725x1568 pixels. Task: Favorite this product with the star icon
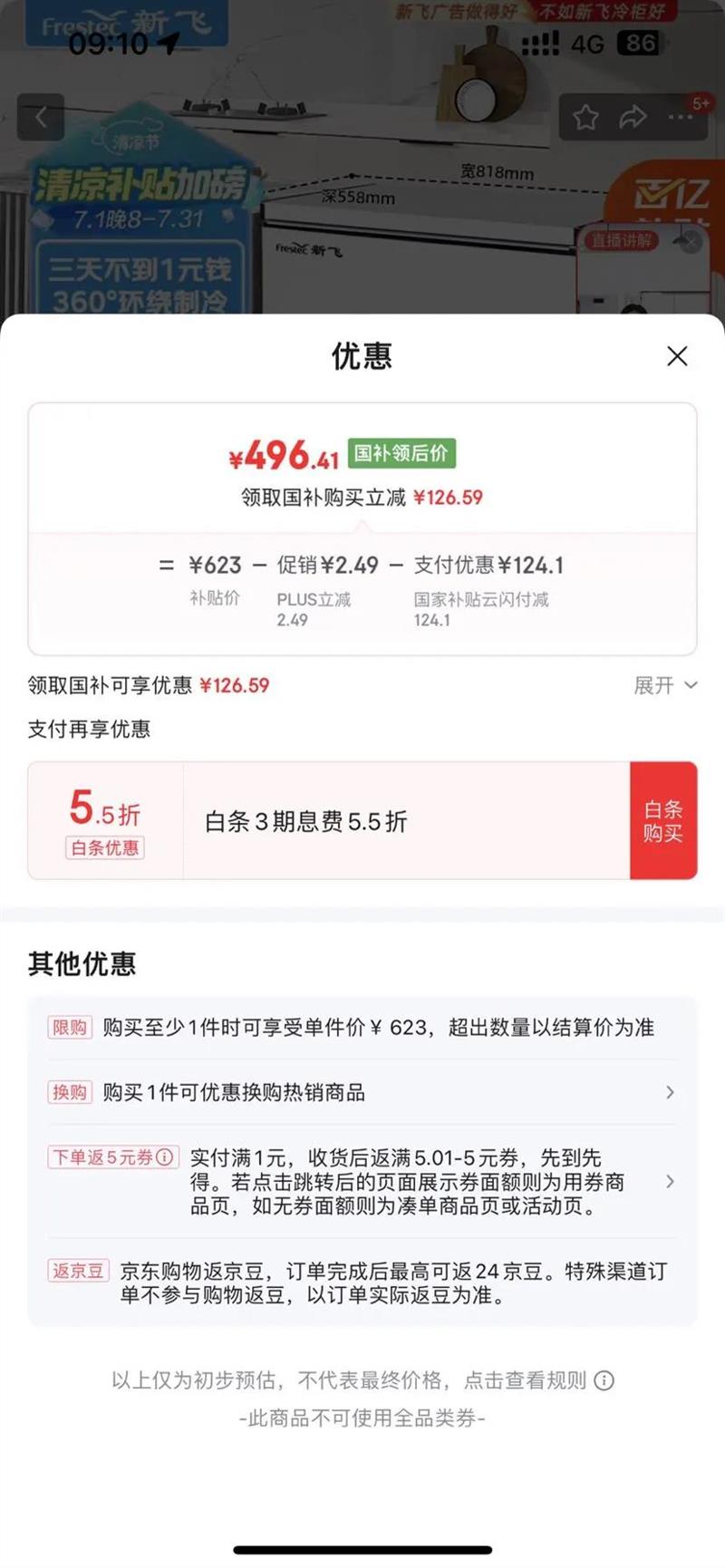point(585,117)
